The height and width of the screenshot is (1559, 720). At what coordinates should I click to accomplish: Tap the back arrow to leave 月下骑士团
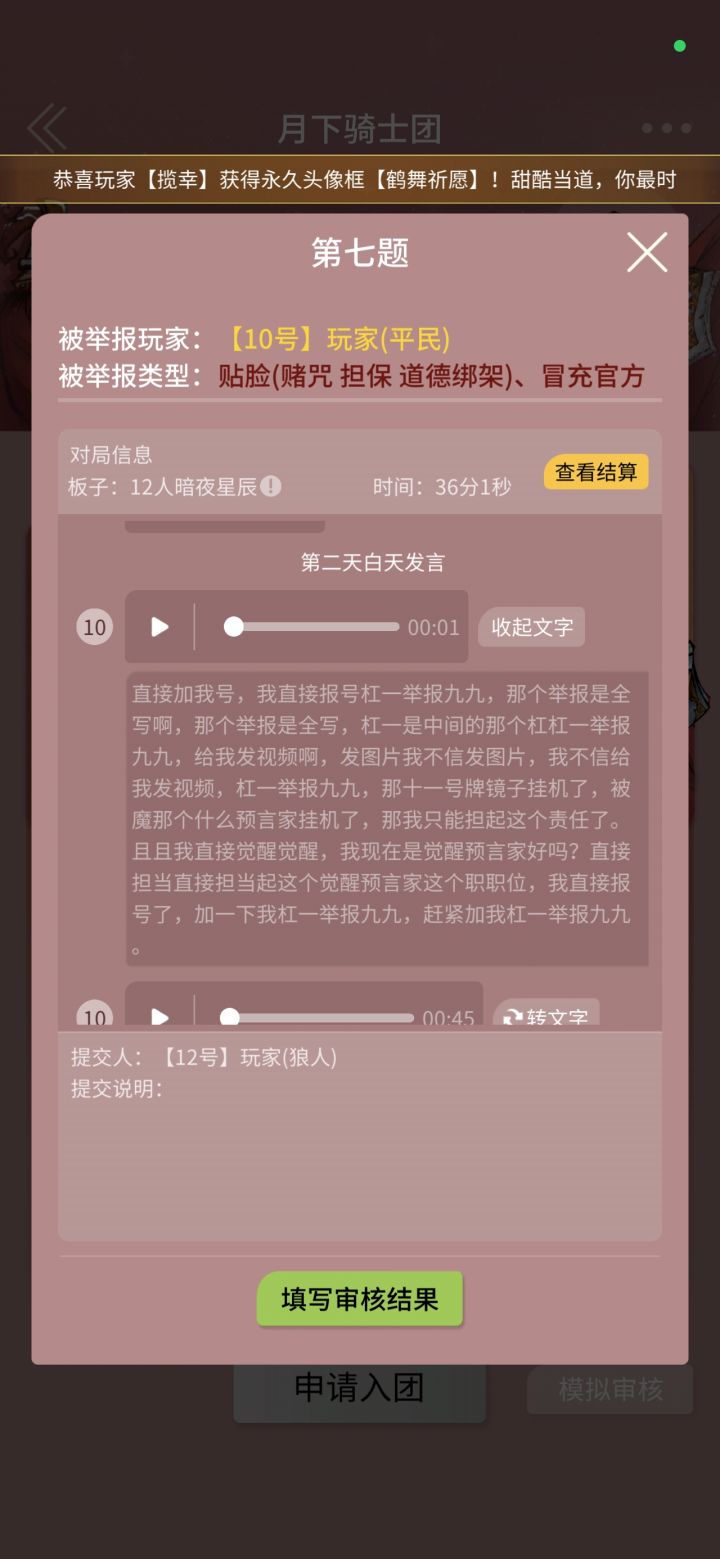point(45,127)
